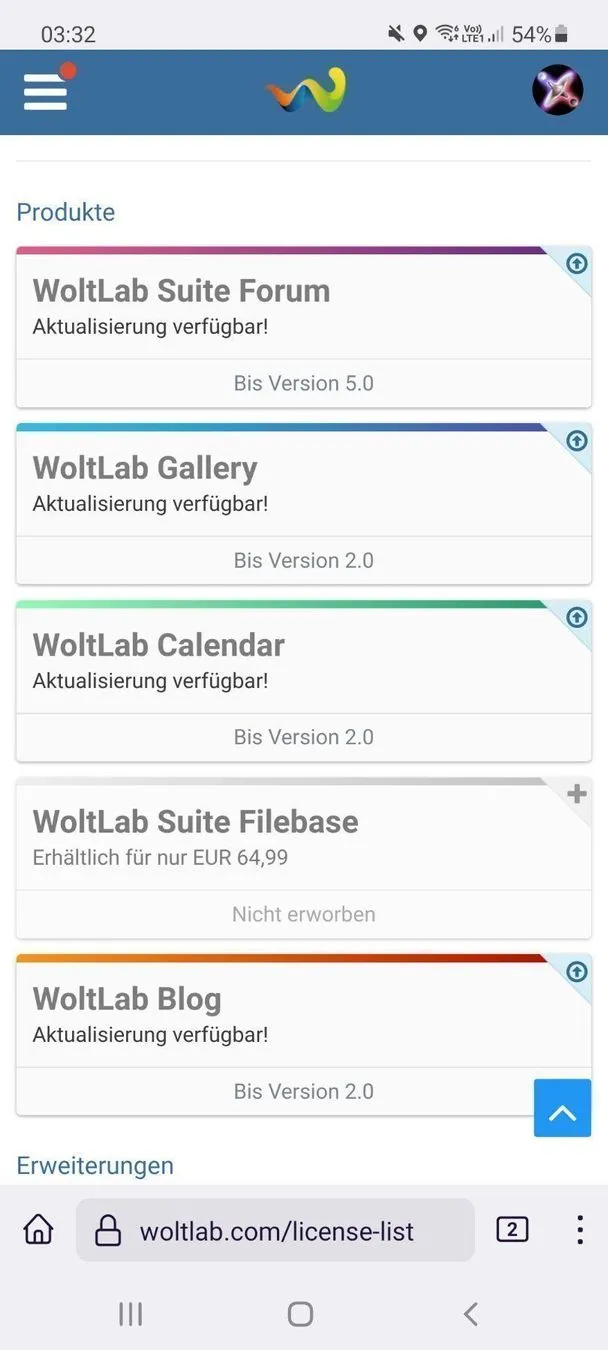
Task: Open the WoltLab Gallery card
Action: click(x=145, y=468)
